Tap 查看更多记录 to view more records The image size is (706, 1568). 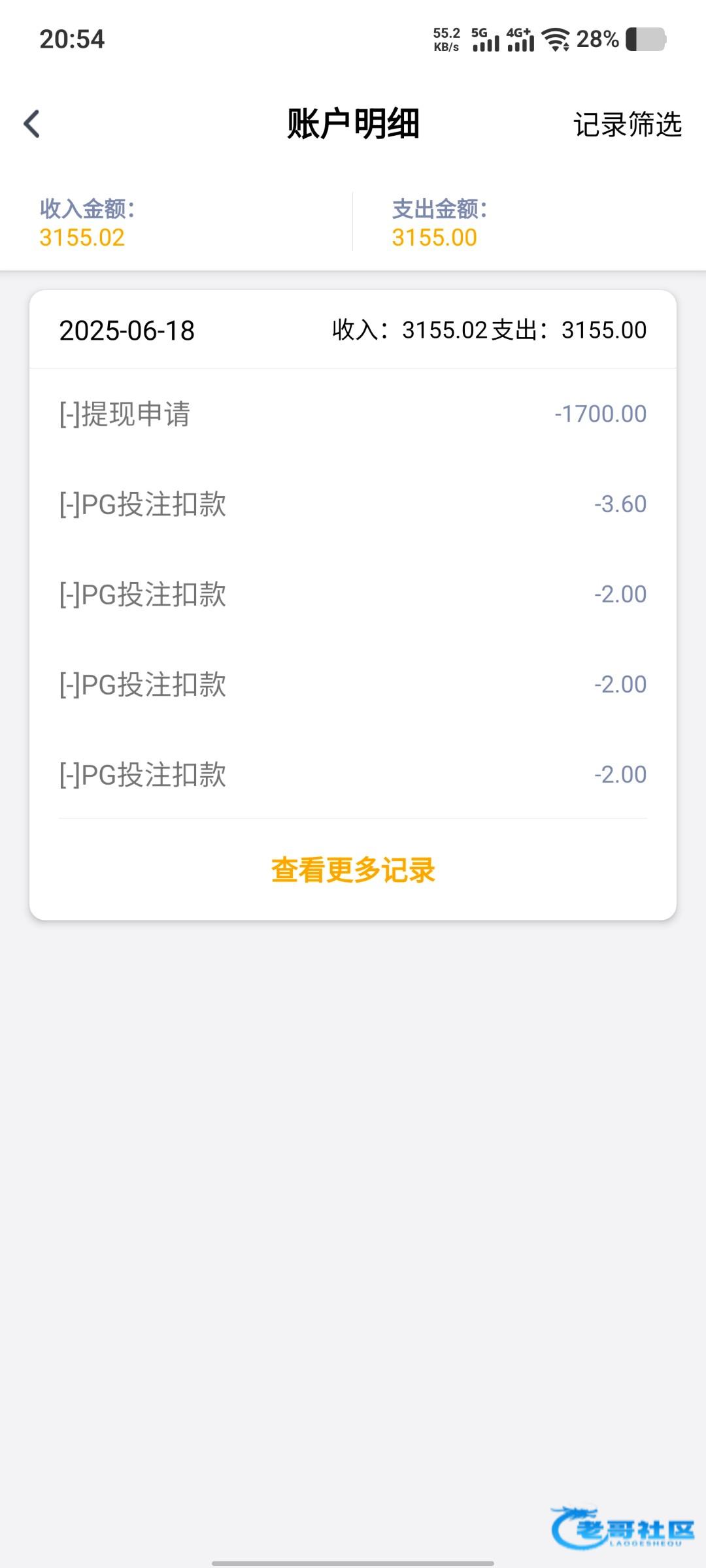353,870
